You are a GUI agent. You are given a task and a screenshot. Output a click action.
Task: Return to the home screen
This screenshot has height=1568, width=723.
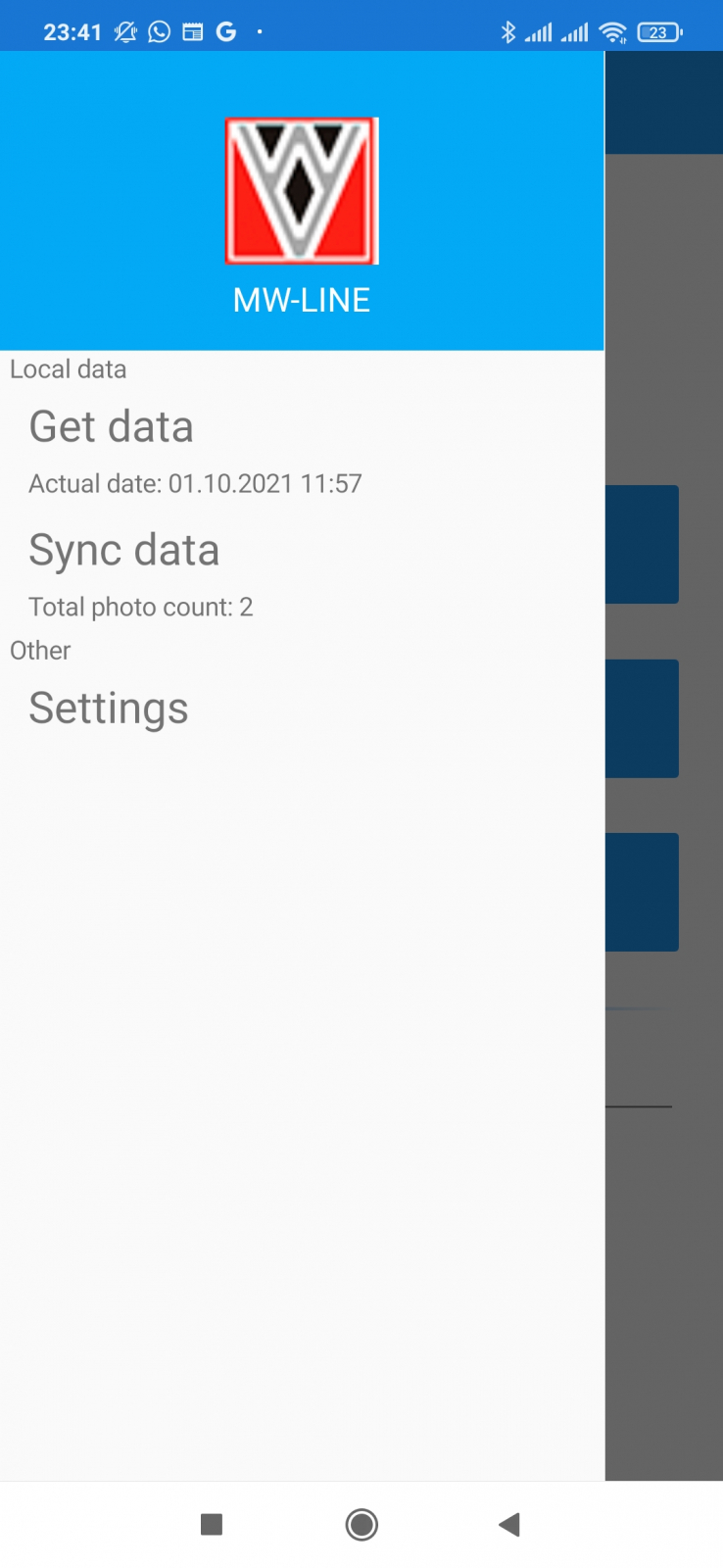click(361, 1524)
